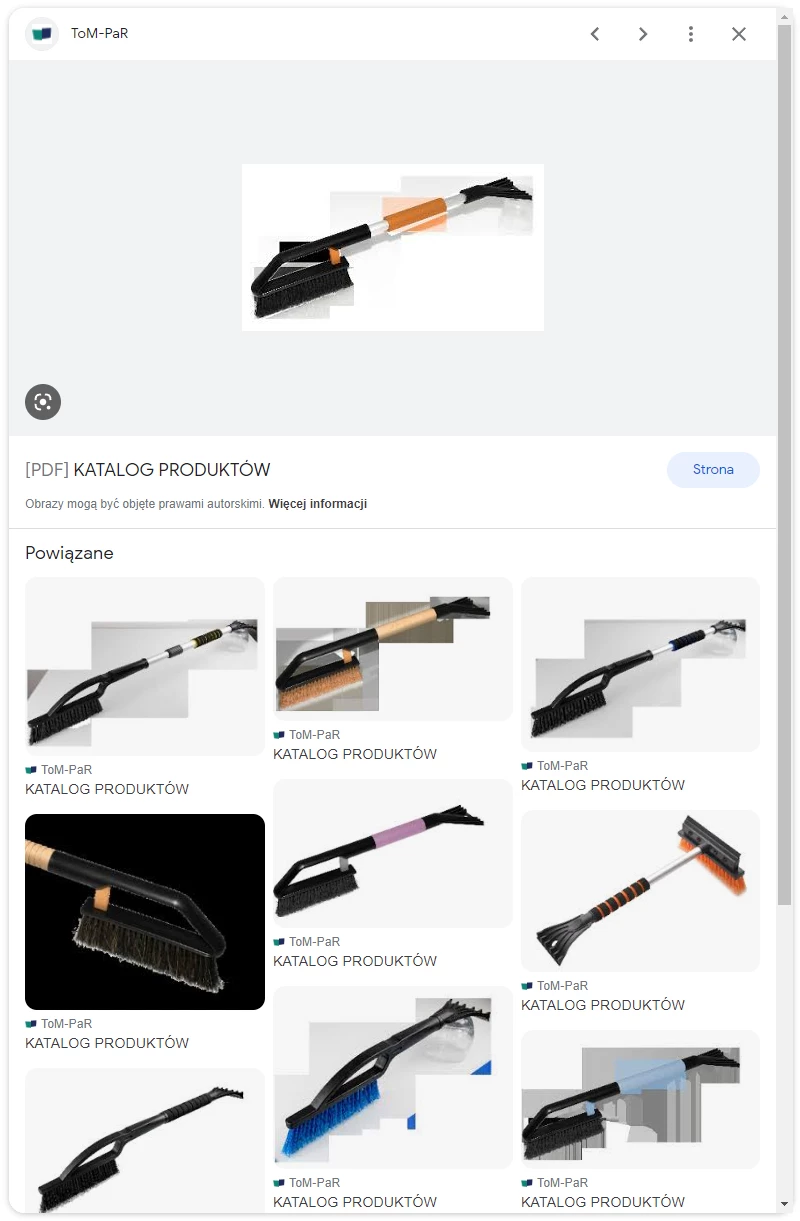The image size is (800, 1221).
Task: Open the main orange-handle brush image
Action: point(392,247)
